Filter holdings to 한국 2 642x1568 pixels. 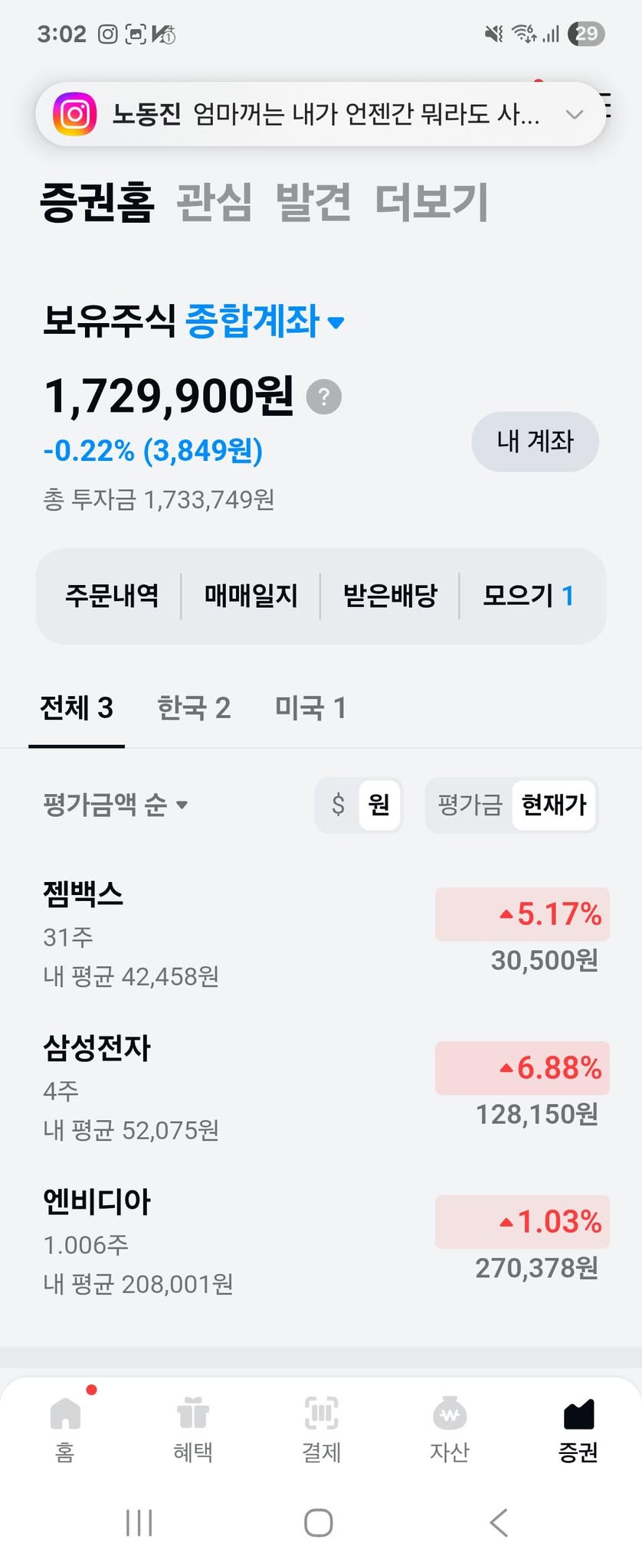point(194,708)
